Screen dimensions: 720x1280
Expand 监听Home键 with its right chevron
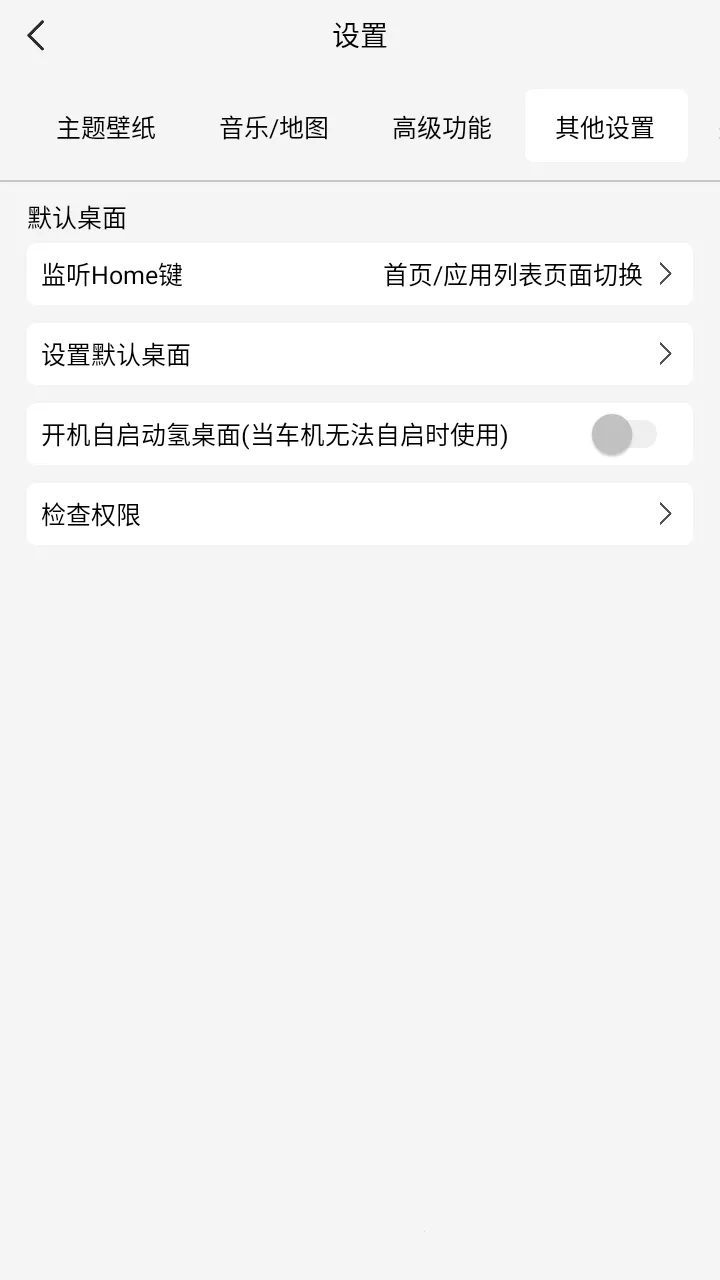[664, 274]
